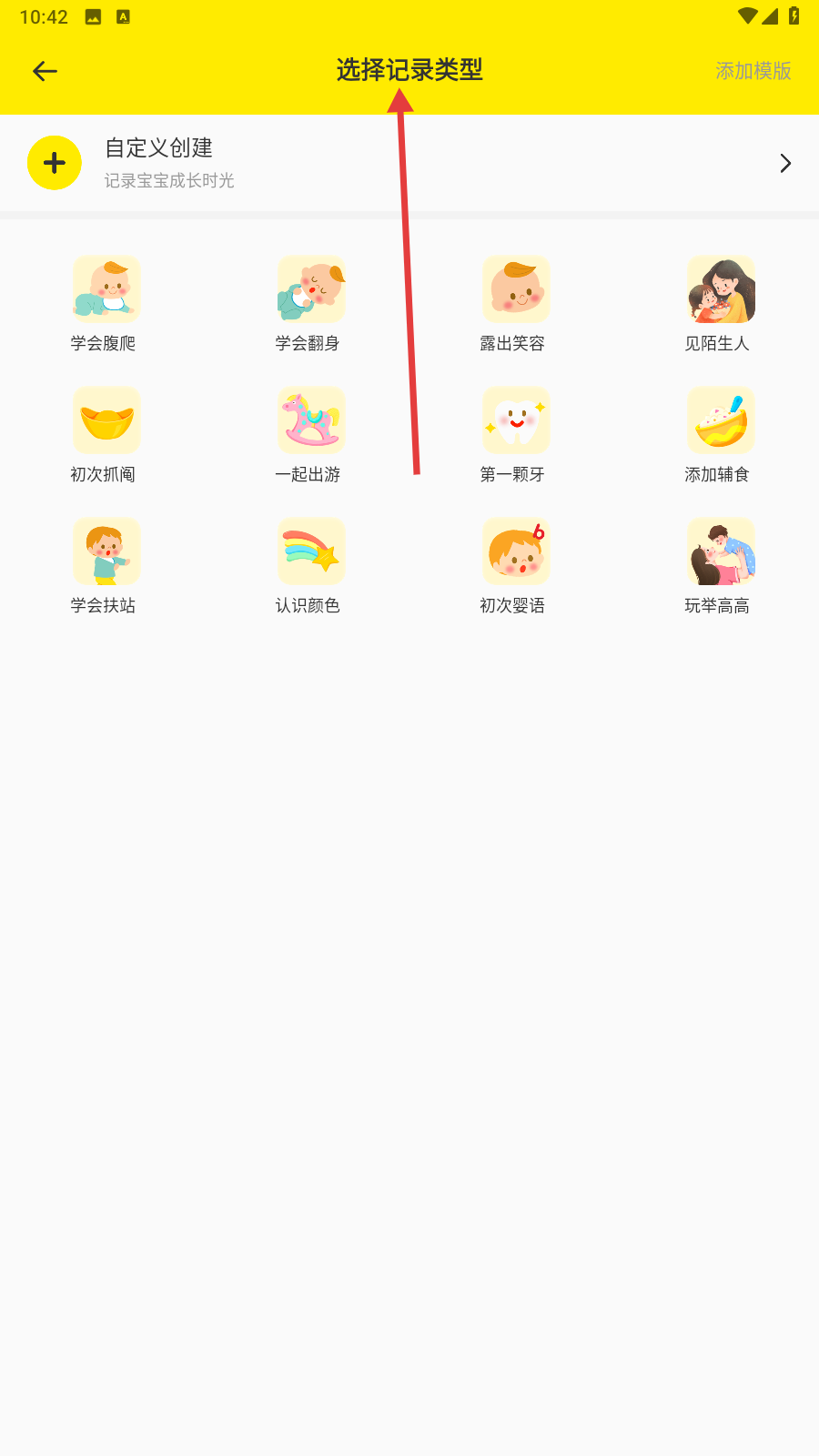This screenshot has width=819, height=1456.
Task: Go back using the arrow icon
Action: pos(45,71)
